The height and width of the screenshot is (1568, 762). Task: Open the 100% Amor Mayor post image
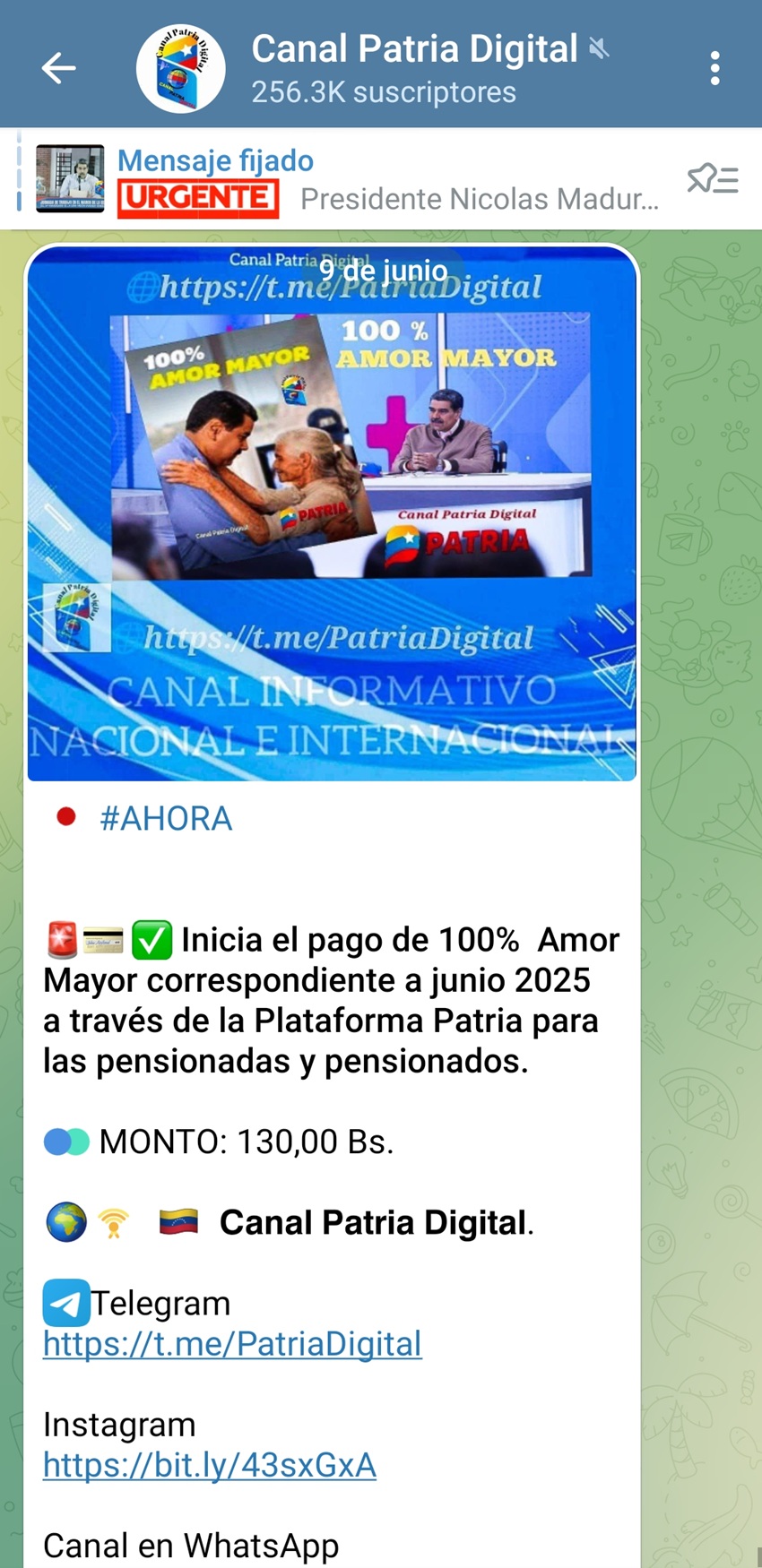point(332,513)
